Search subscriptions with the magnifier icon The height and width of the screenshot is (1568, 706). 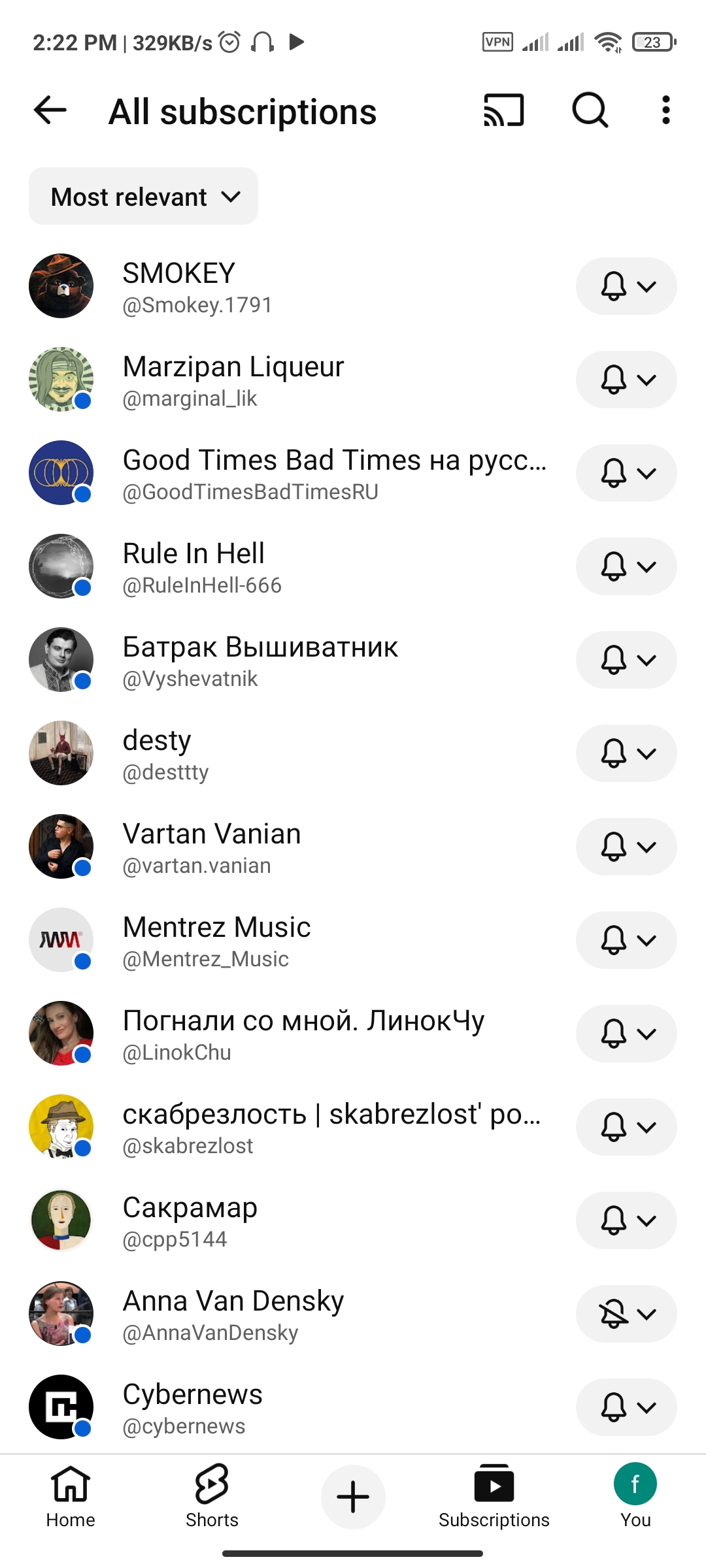pyautogui.click(x=590, y=110)
